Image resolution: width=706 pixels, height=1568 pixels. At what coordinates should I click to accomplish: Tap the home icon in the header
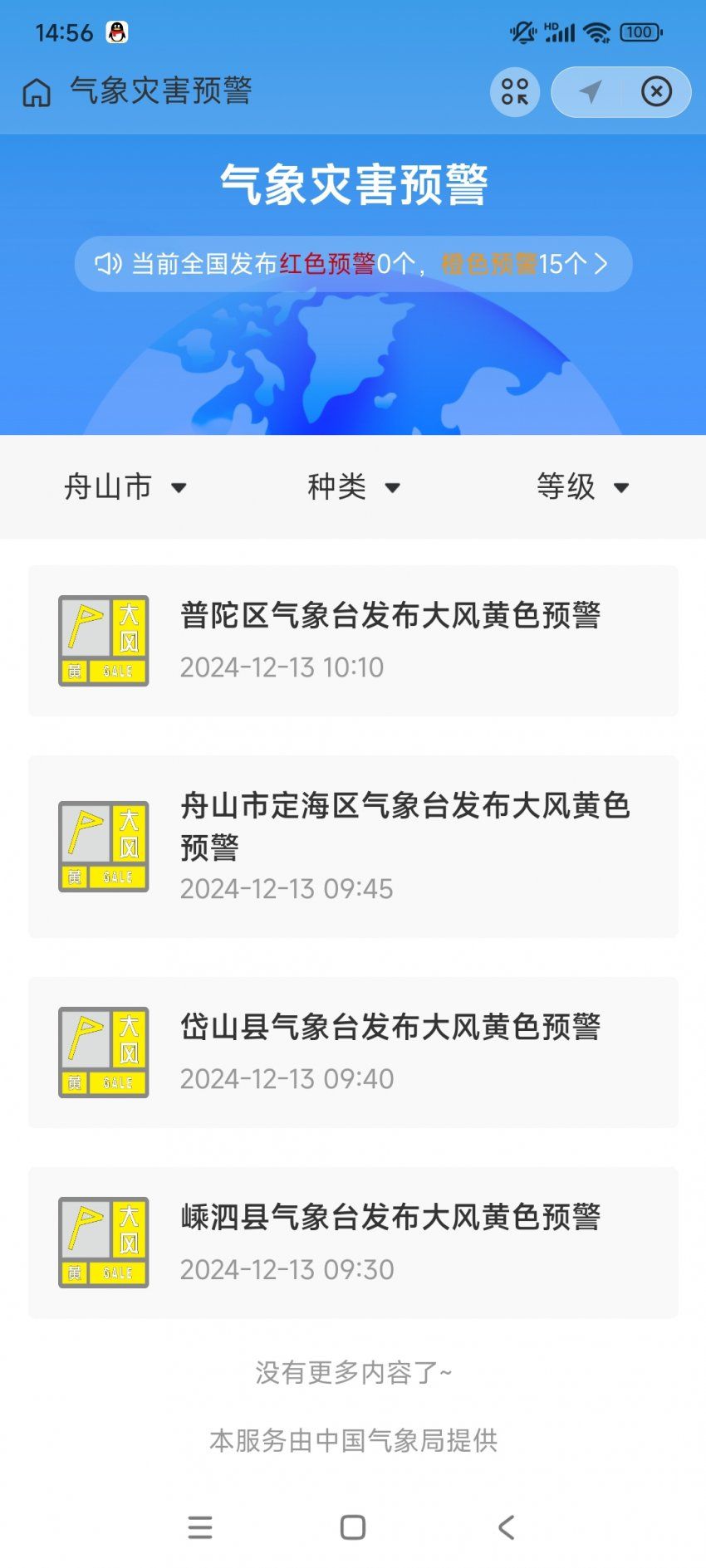pos(37,92)
